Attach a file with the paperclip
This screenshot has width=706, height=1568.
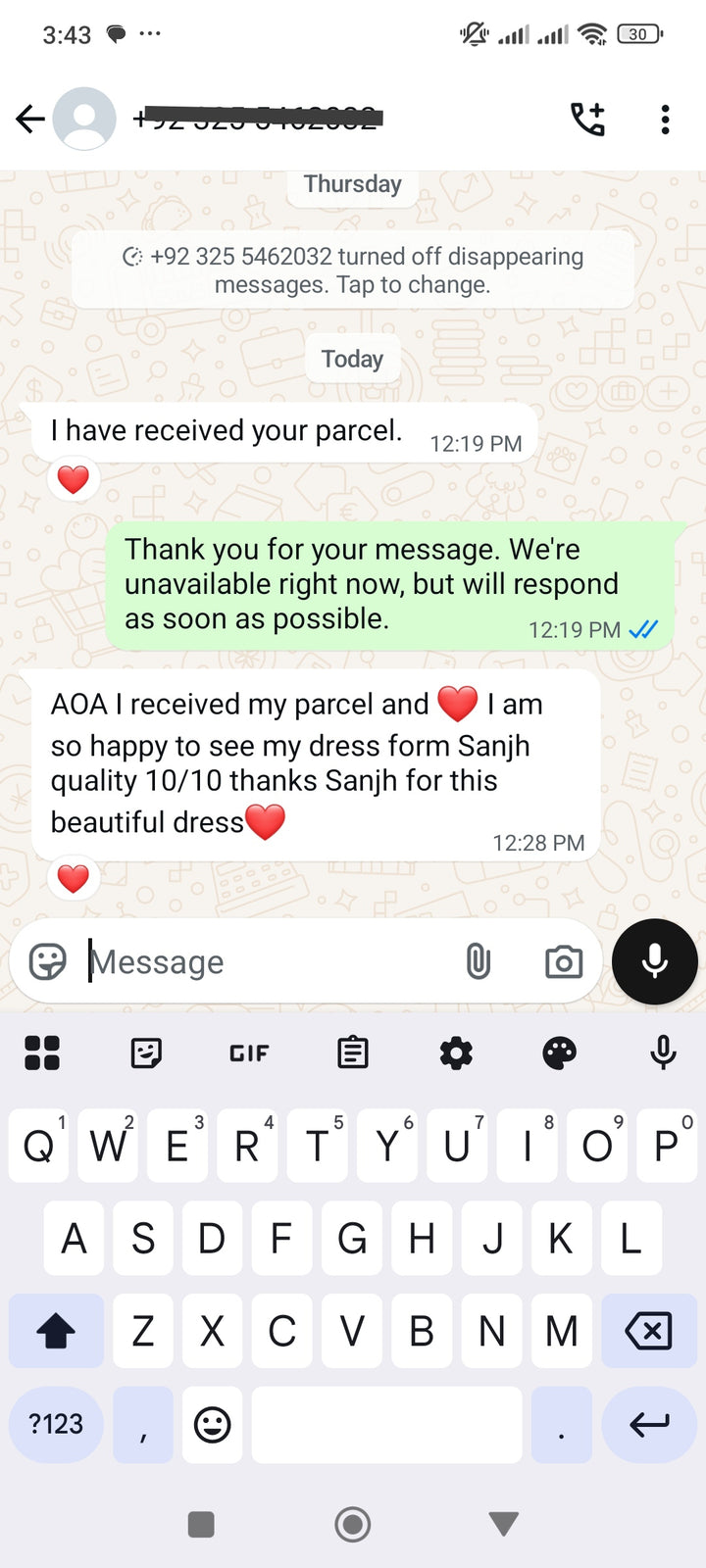478,961
